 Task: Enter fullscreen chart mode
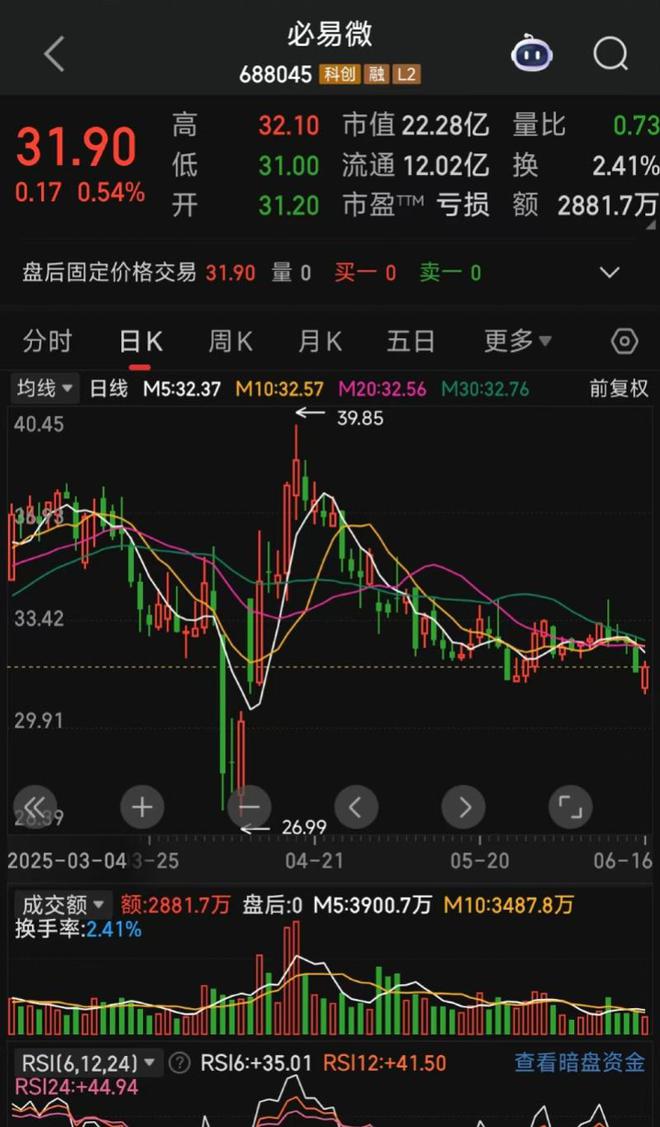point(570,806)
